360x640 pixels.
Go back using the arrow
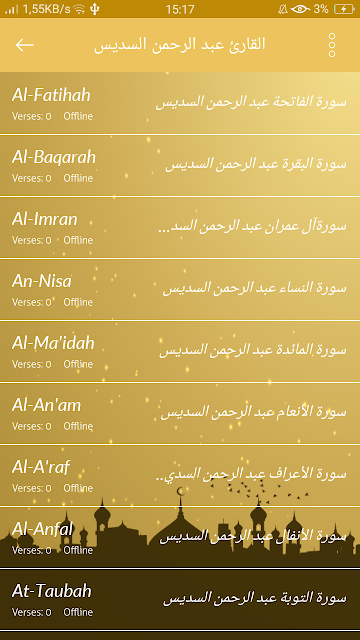(25, 45)
